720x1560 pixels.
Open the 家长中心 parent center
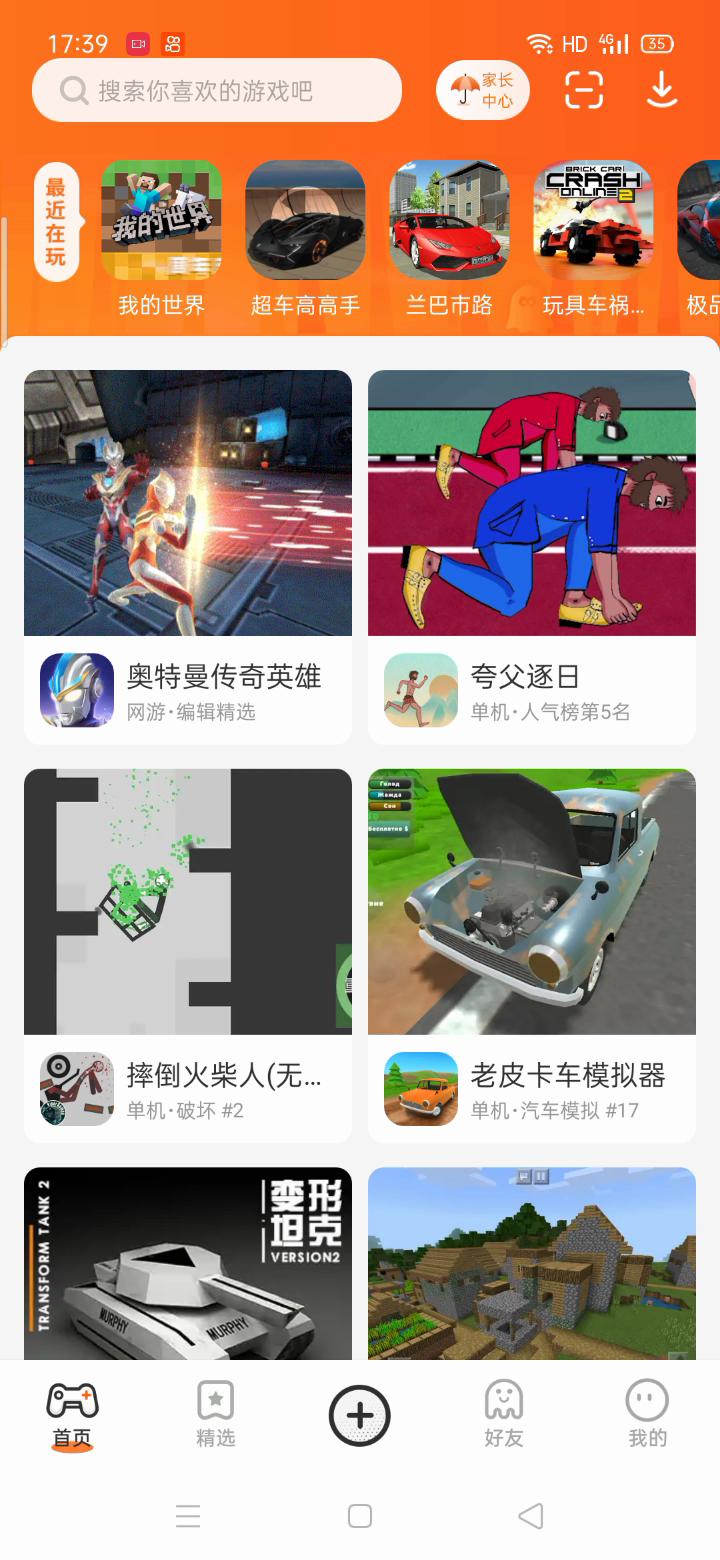coord(482,91)
